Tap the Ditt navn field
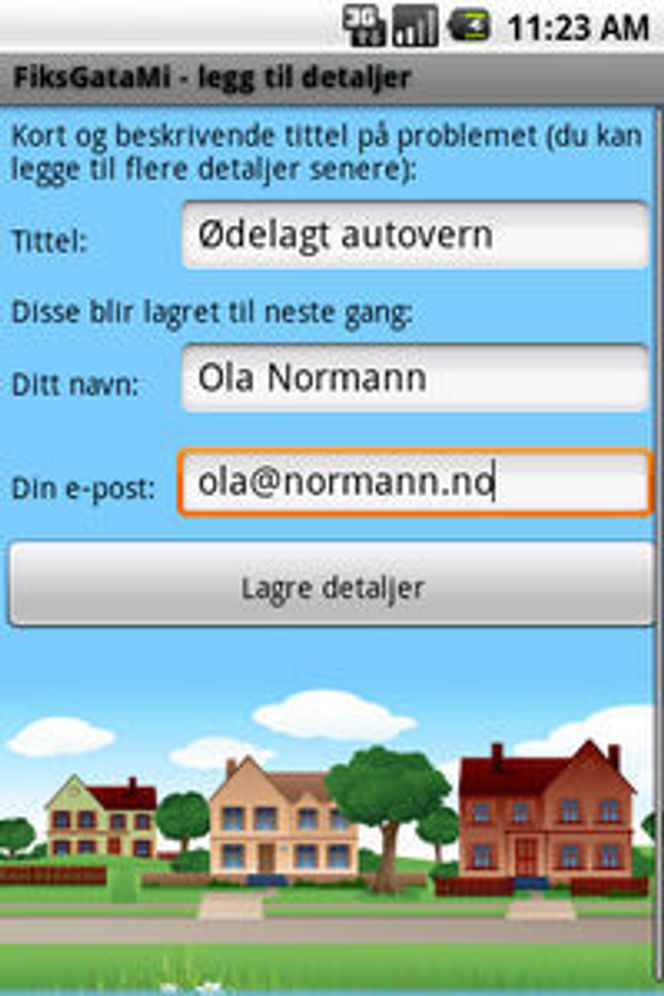 [x=415, y=378]
